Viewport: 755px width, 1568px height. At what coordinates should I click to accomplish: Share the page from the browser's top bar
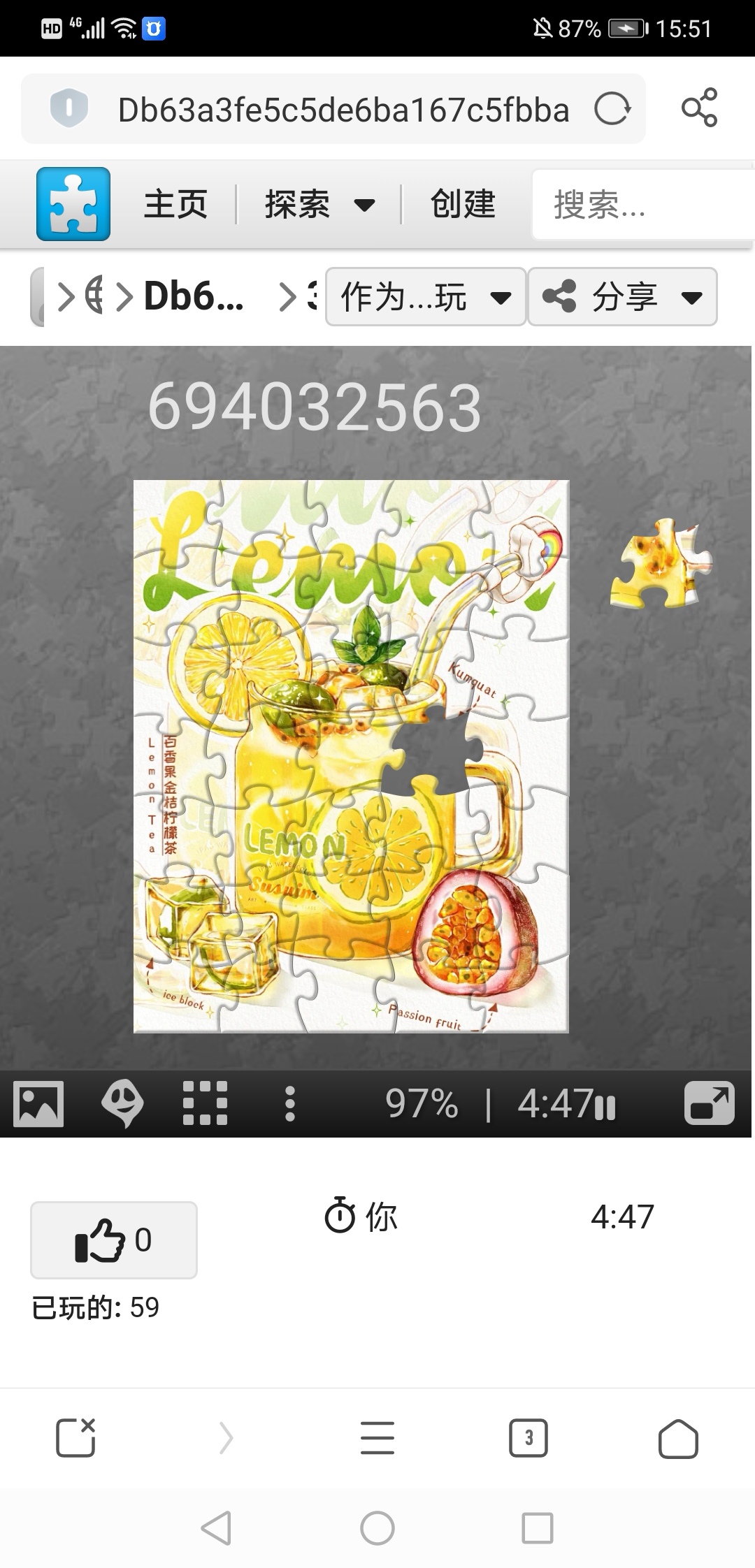pyautogui.click(x=699, y=108)
